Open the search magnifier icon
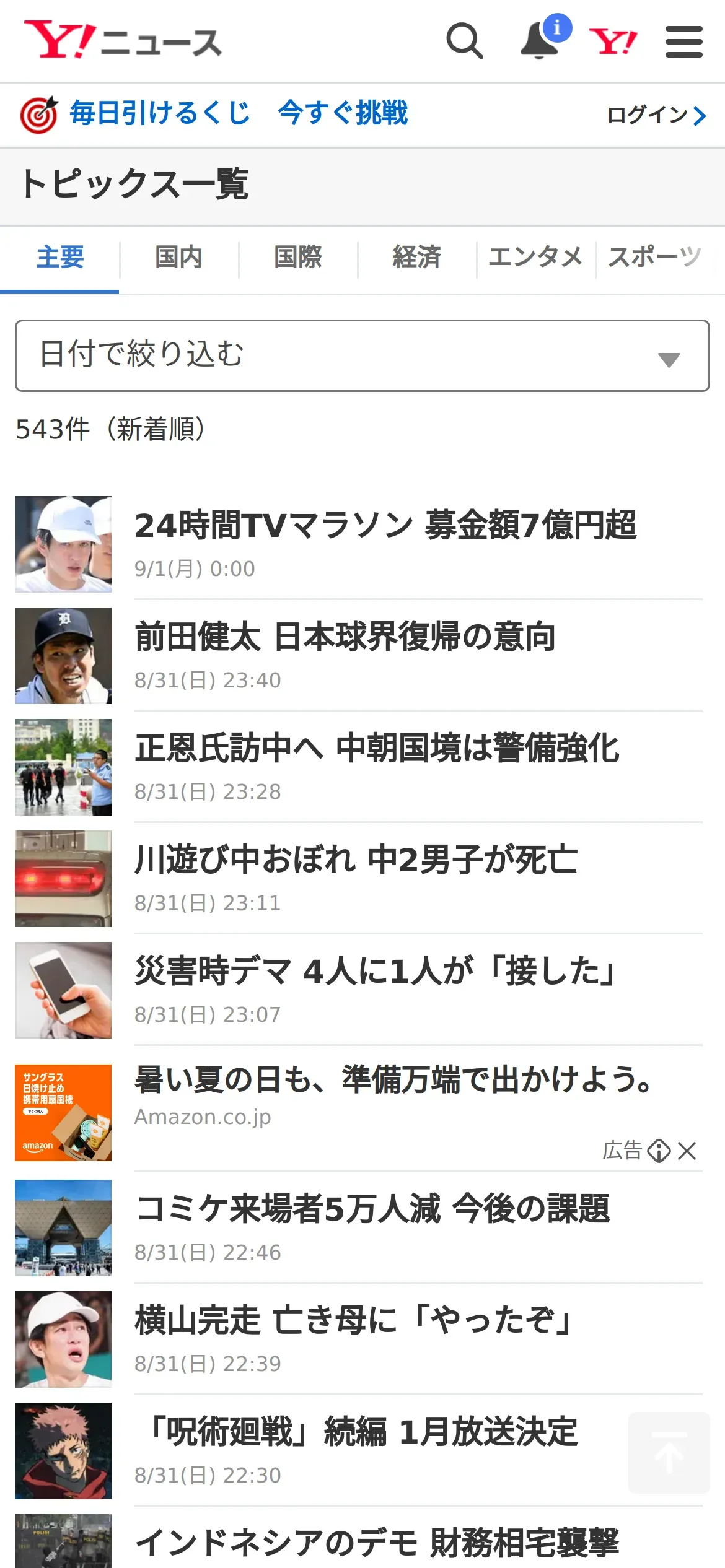 pyautogui.click(x=465, y=41)
